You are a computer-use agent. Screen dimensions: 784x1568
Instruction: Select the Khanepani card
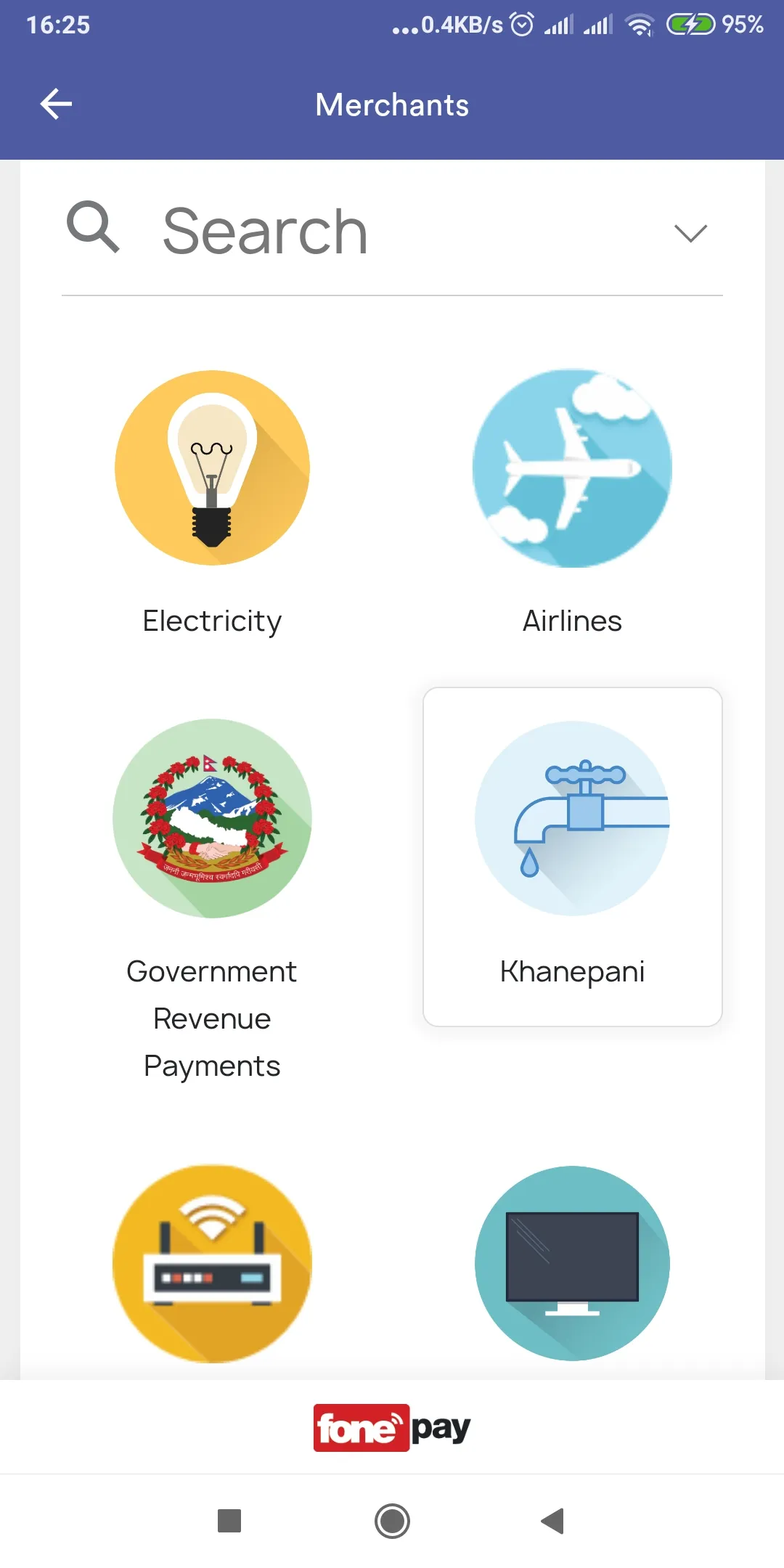coord(572,857)
